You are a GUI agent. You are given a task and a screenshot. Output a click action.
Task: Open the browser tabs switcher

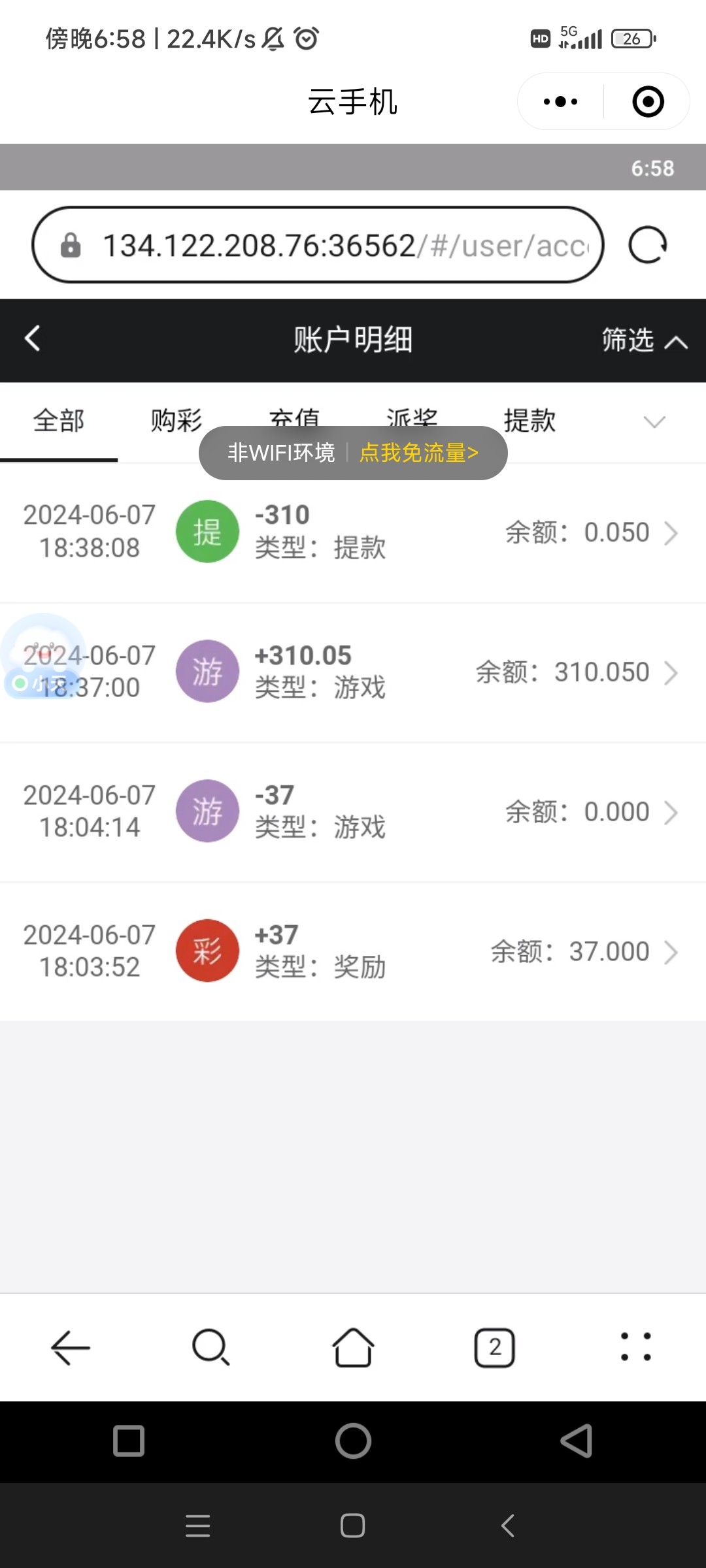pos(494,1347)
